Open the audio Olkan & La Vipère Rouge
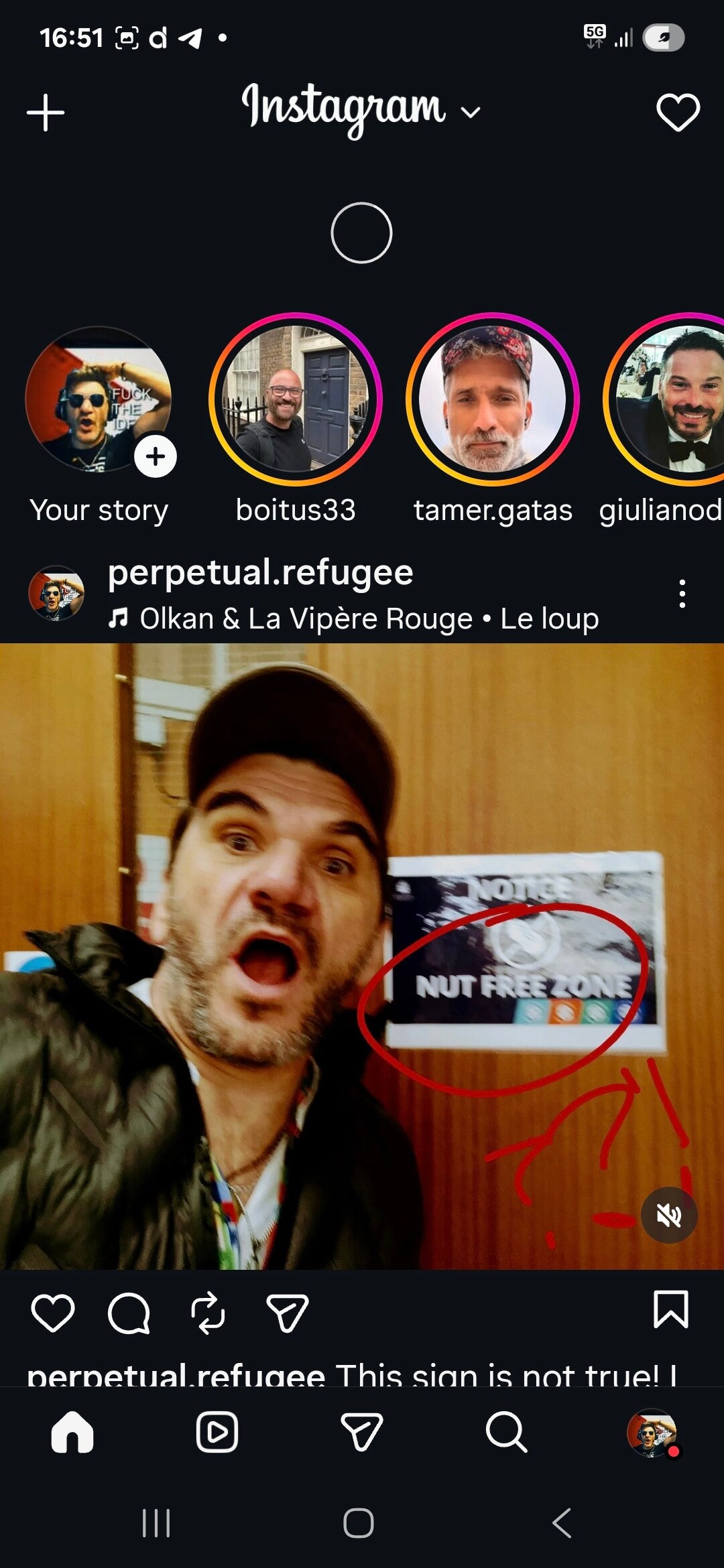 pyautogui.click(x=369, y=618)
